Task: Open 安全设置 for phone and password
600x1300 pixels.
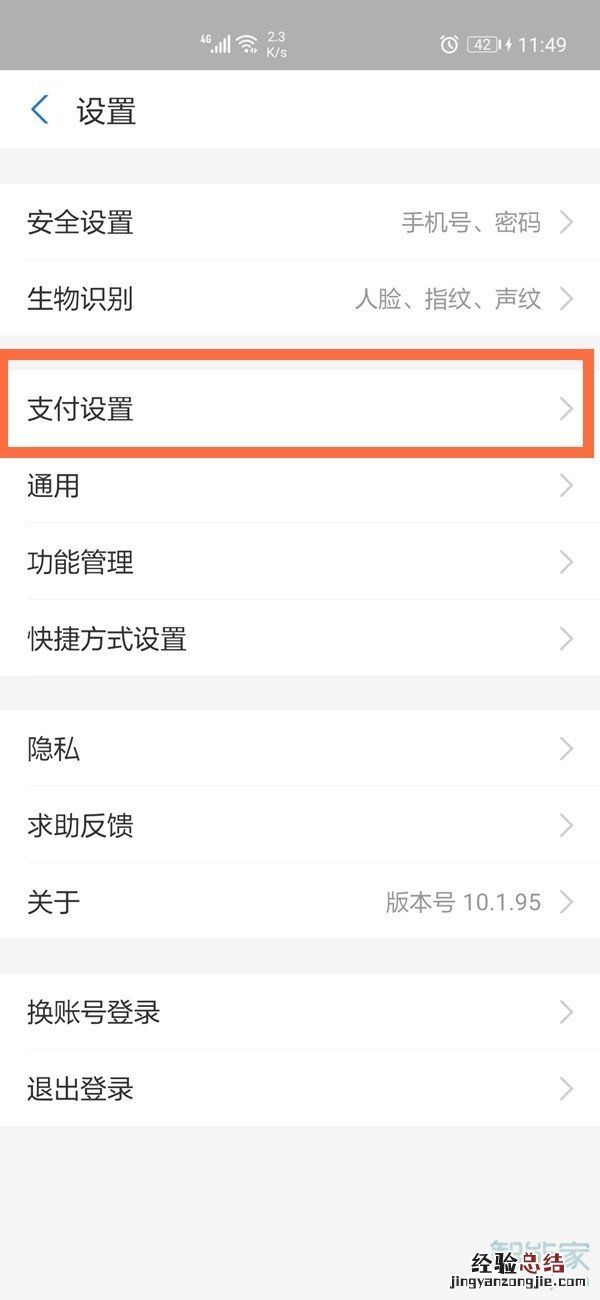Action: 300,222
